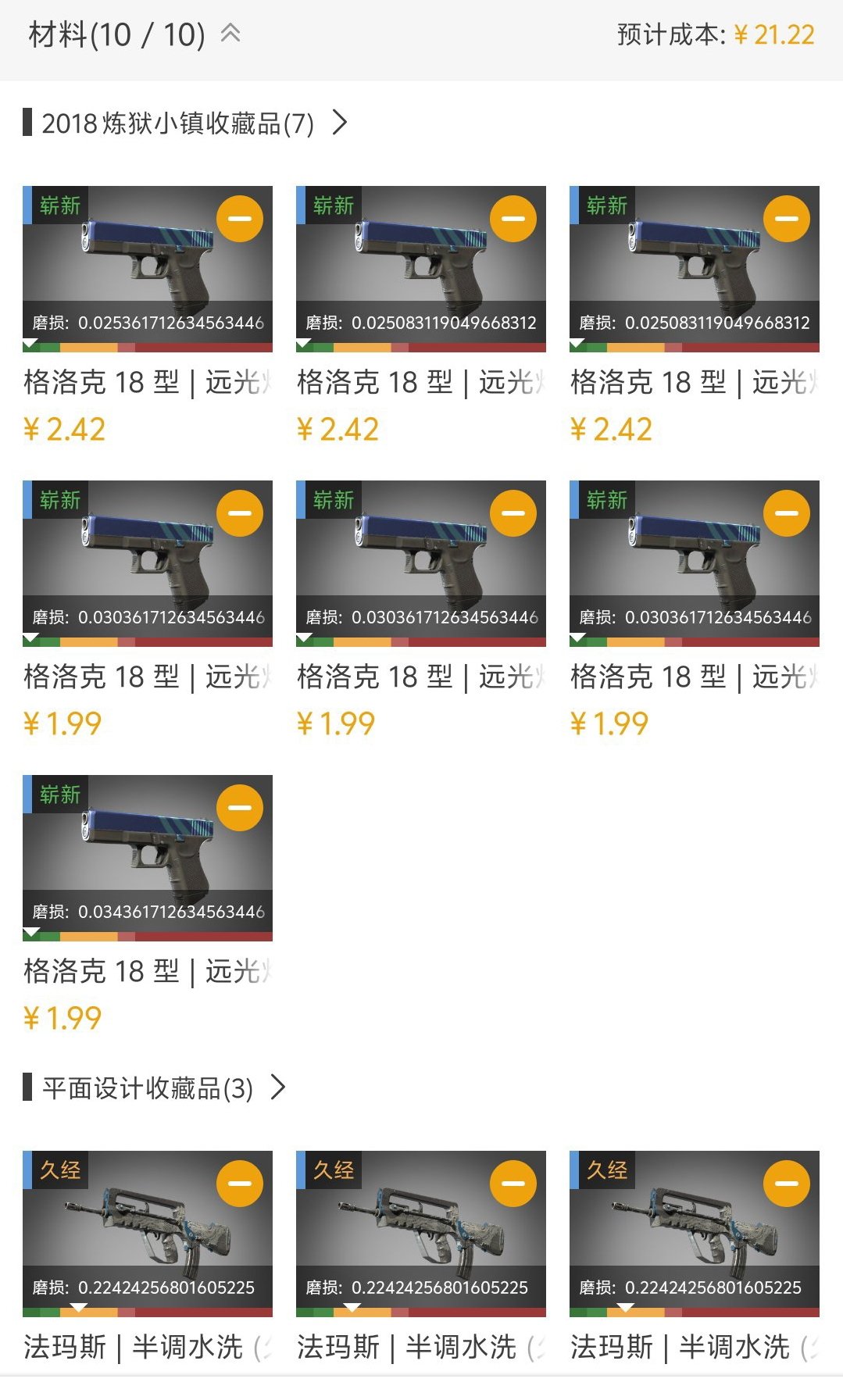This screenshot has height=1400, width=843.
Task: Remove the Glock with wear 0.02536 from materials
Action: click(239, 219)
